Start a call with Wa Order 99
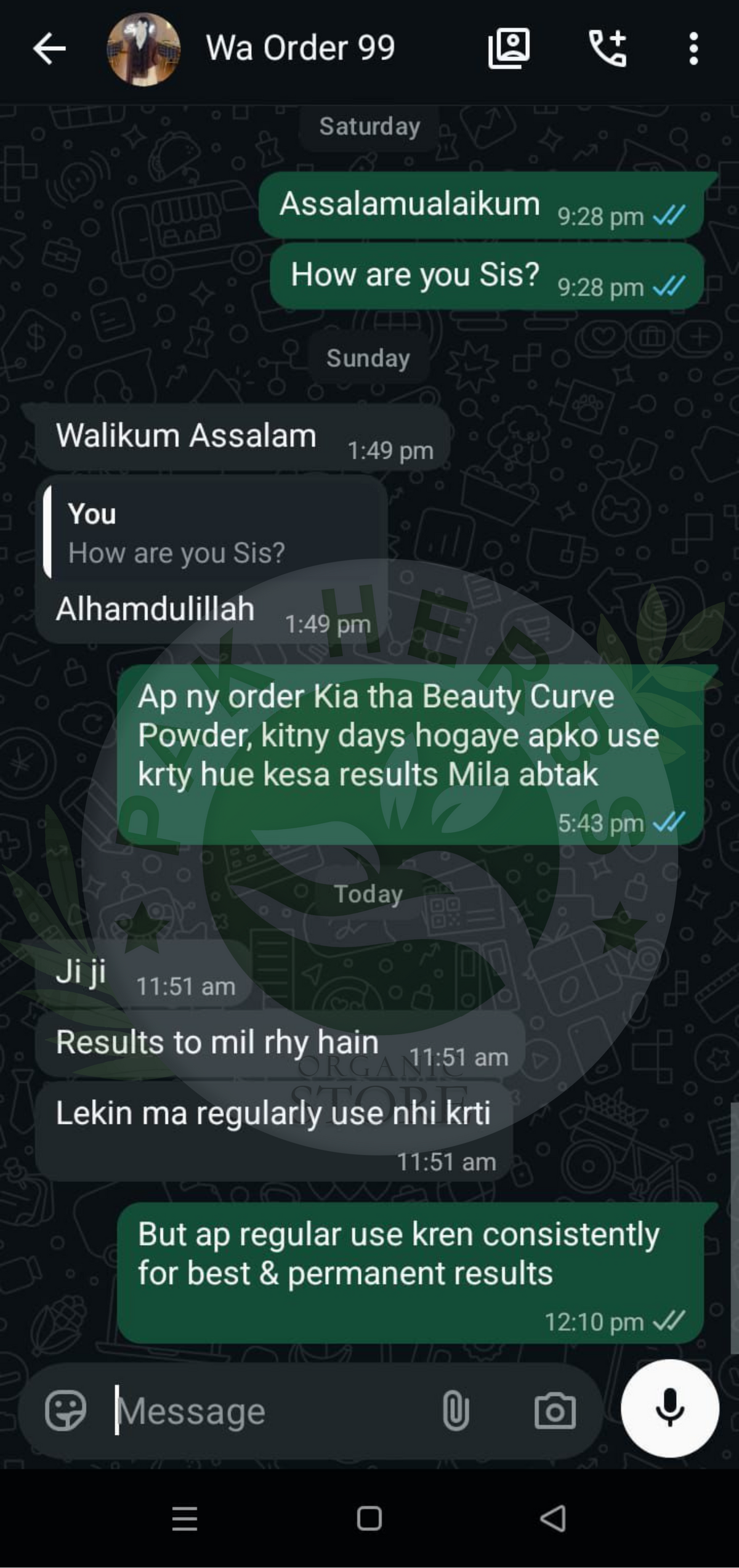The height and width of the screenshot is (1568, 739). point(608,48)
